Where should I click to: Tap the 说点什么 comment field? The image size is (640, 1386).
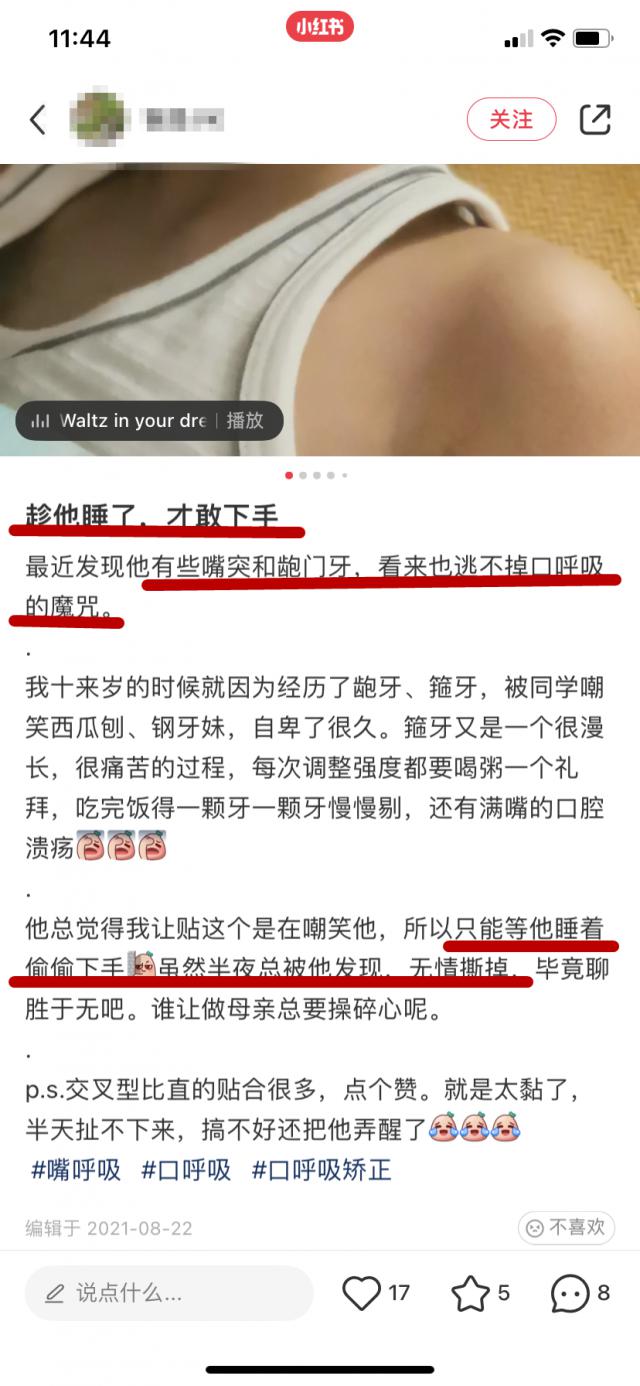coord(168,1294)
